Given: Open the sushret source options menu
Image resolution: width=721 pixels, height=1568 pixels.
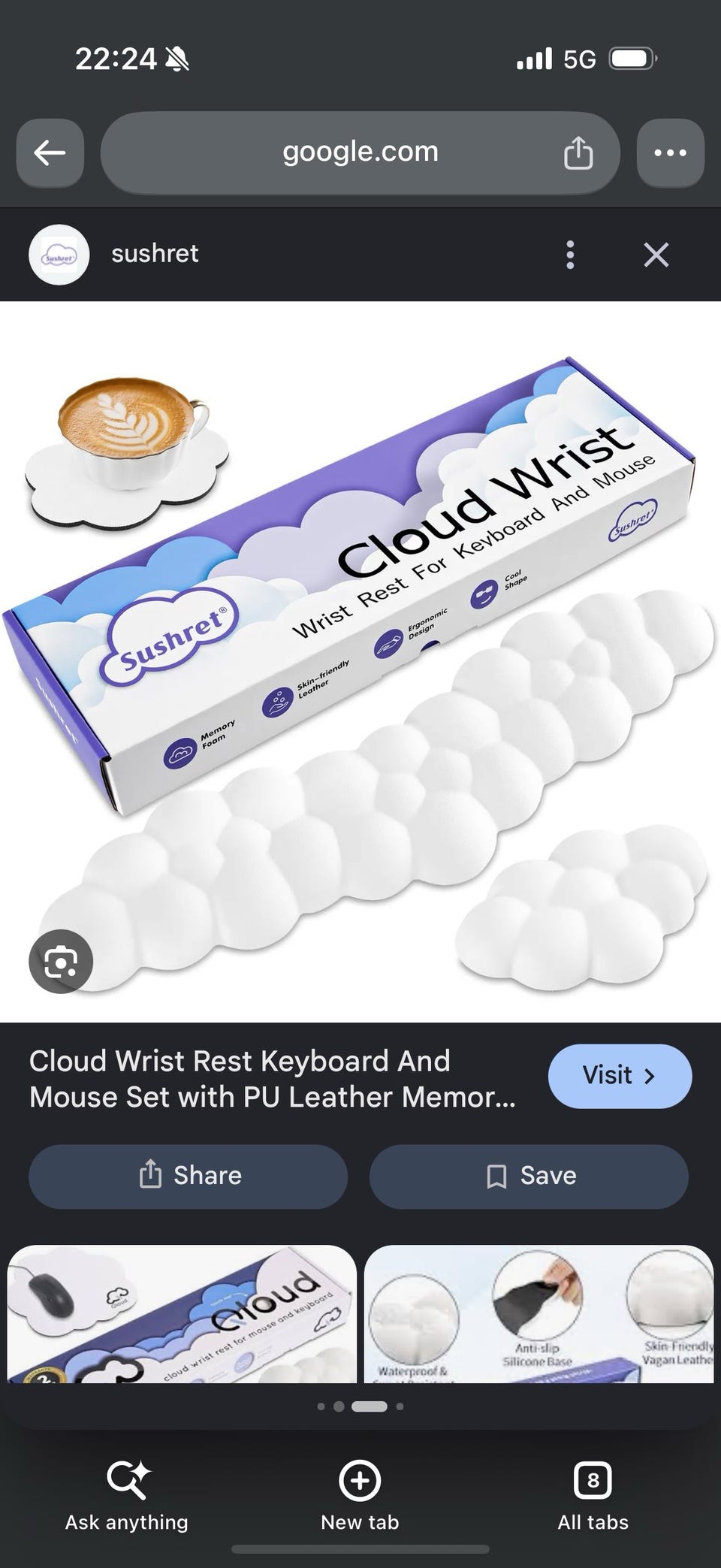Looking at the screenshot, I should pos(570,255).
